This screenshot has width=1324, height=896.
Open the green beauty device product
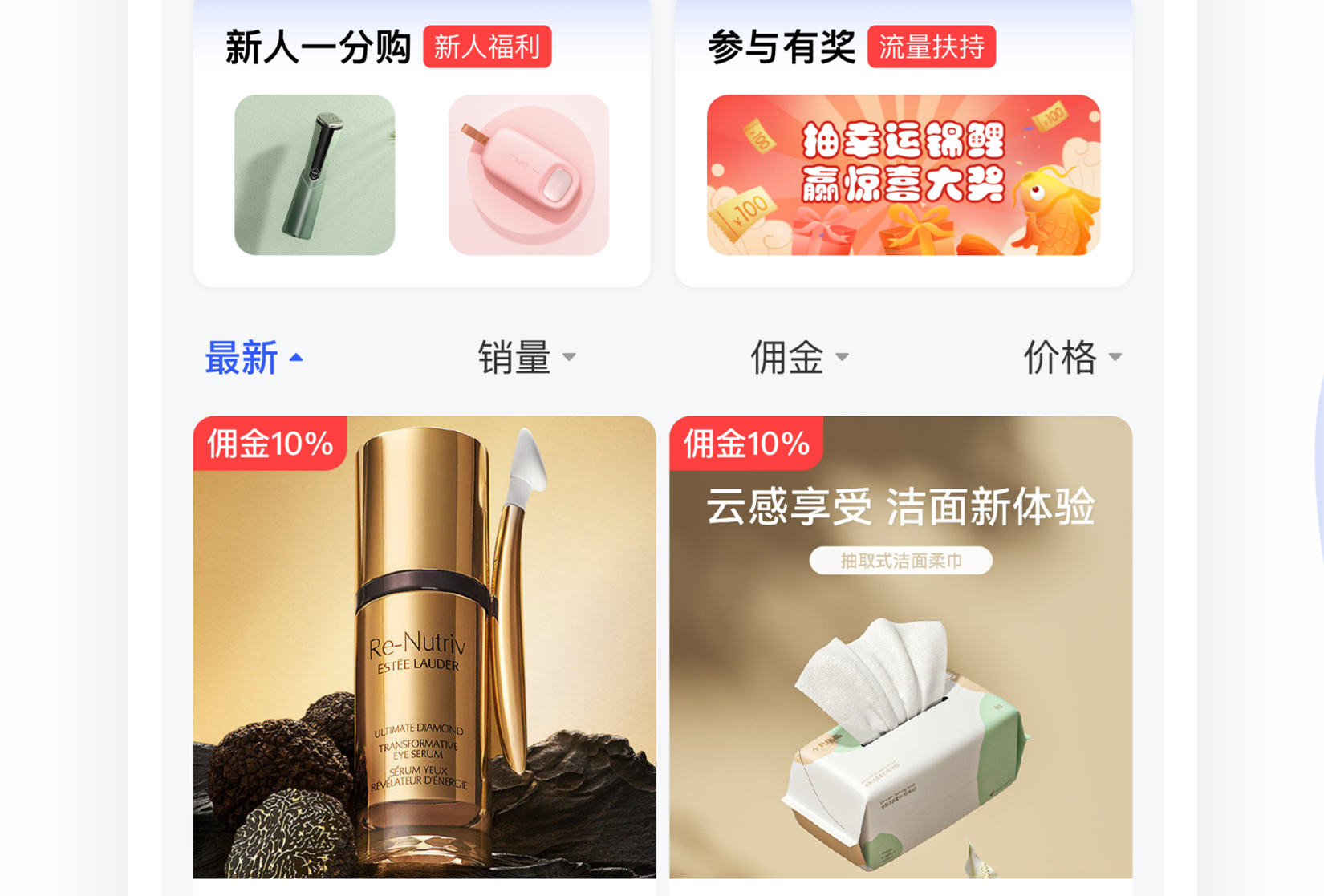pyautogui.click(x=314, y=175)
